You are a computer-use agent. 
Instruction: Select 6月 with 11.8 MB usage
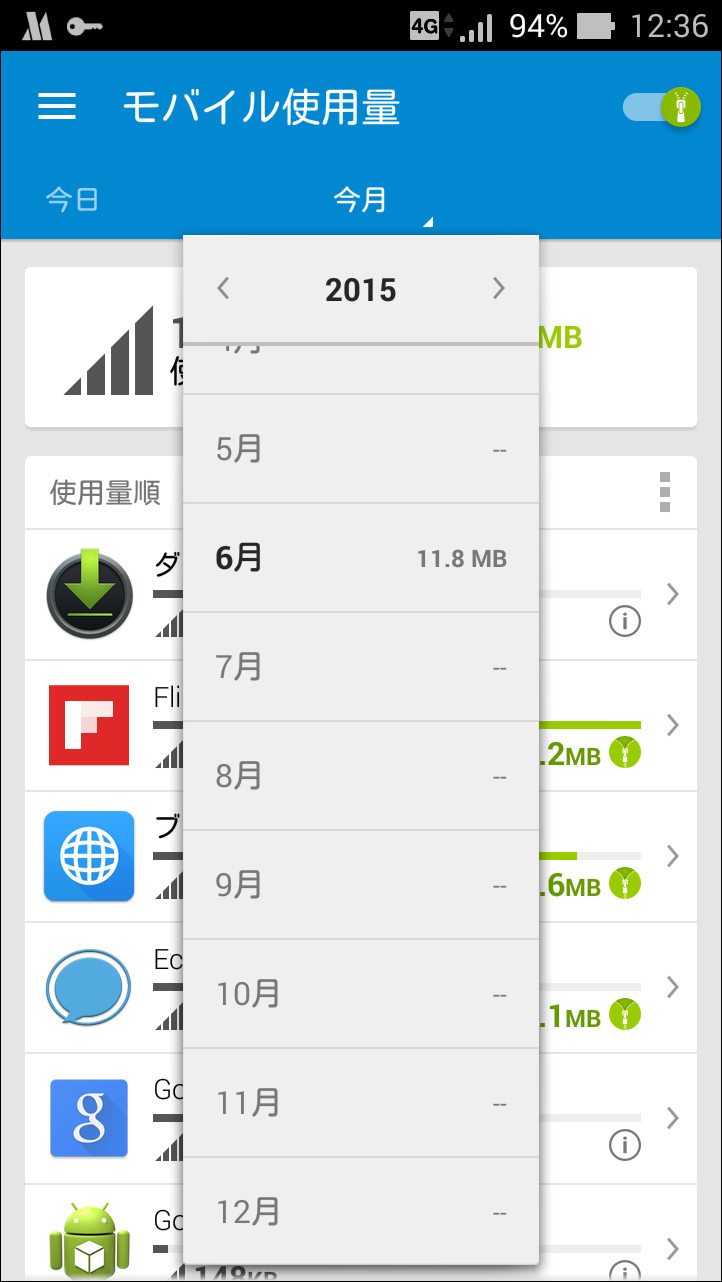point(360,558)
